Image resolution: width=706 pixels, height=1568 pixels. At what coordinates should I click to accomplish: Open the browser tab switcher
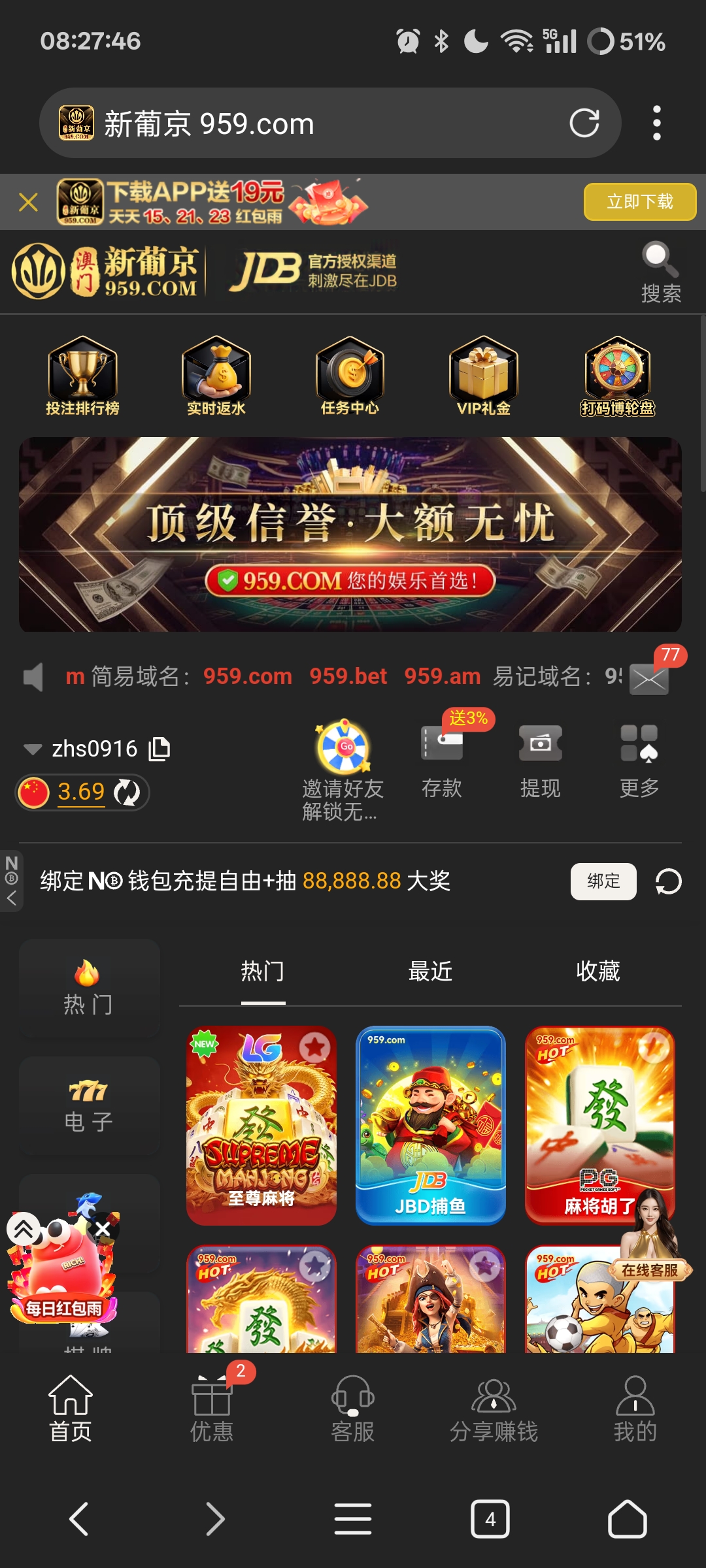[x=490, y=1519]
